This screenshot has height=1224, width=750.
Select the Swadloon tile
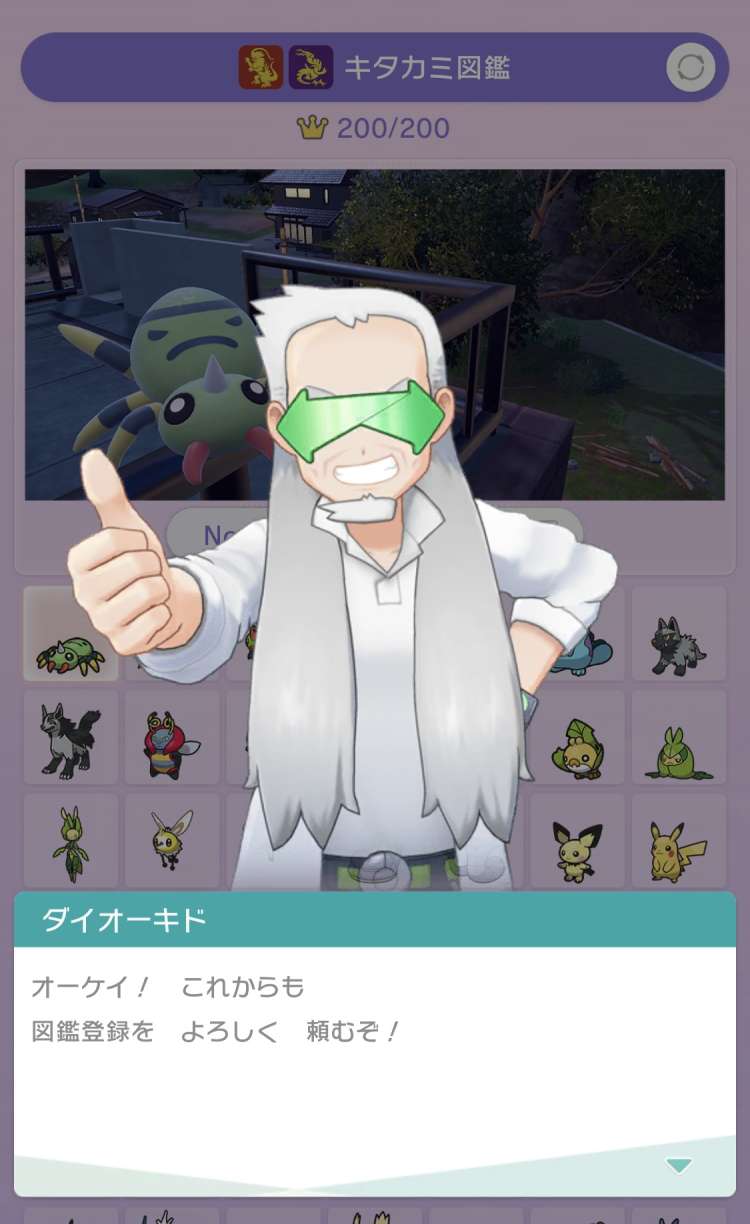(x=679, y=737)
